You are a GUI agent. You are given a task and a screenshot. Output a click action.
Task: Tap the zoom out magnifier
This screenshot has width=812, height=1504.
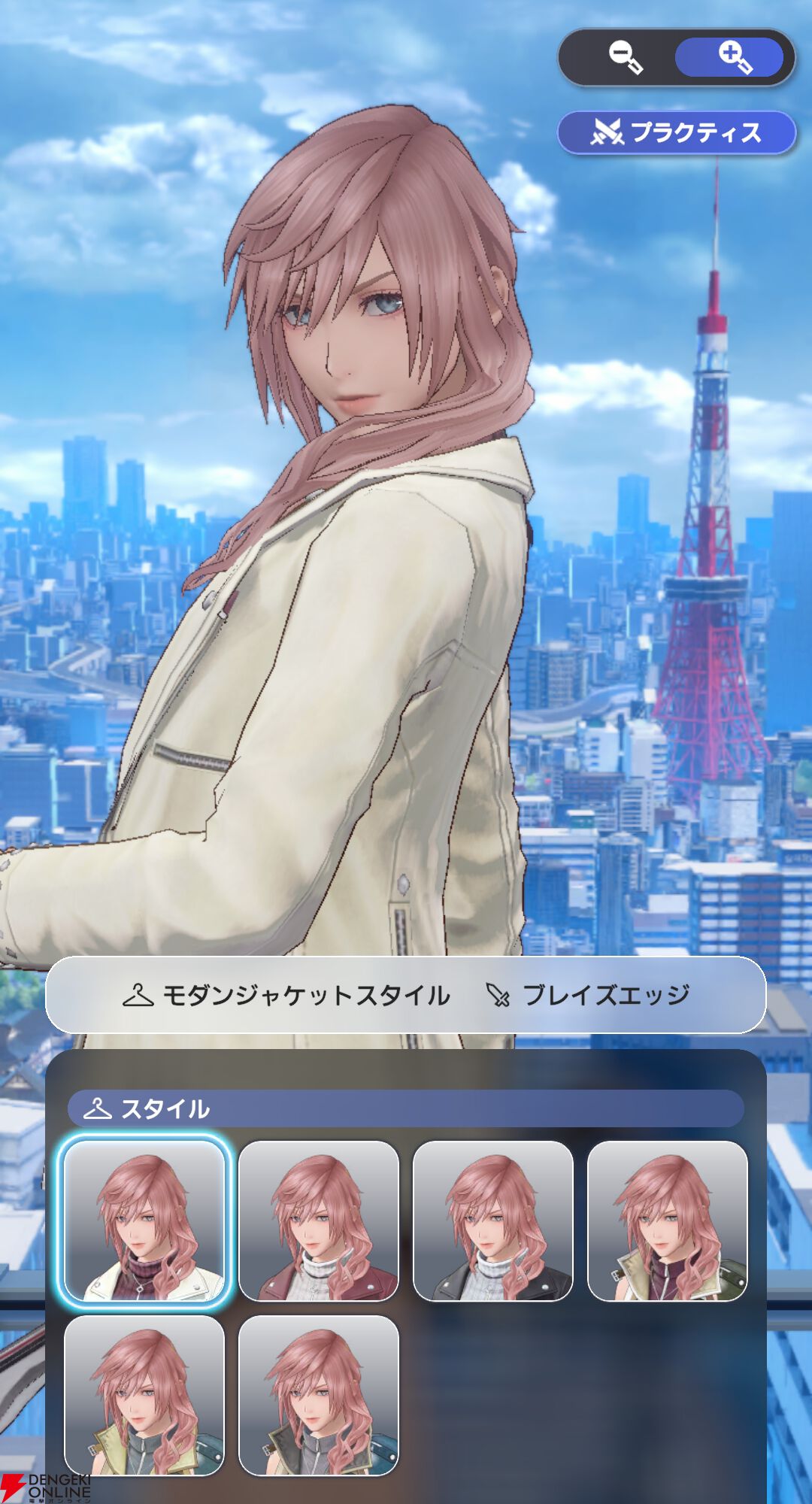(625, 58)
